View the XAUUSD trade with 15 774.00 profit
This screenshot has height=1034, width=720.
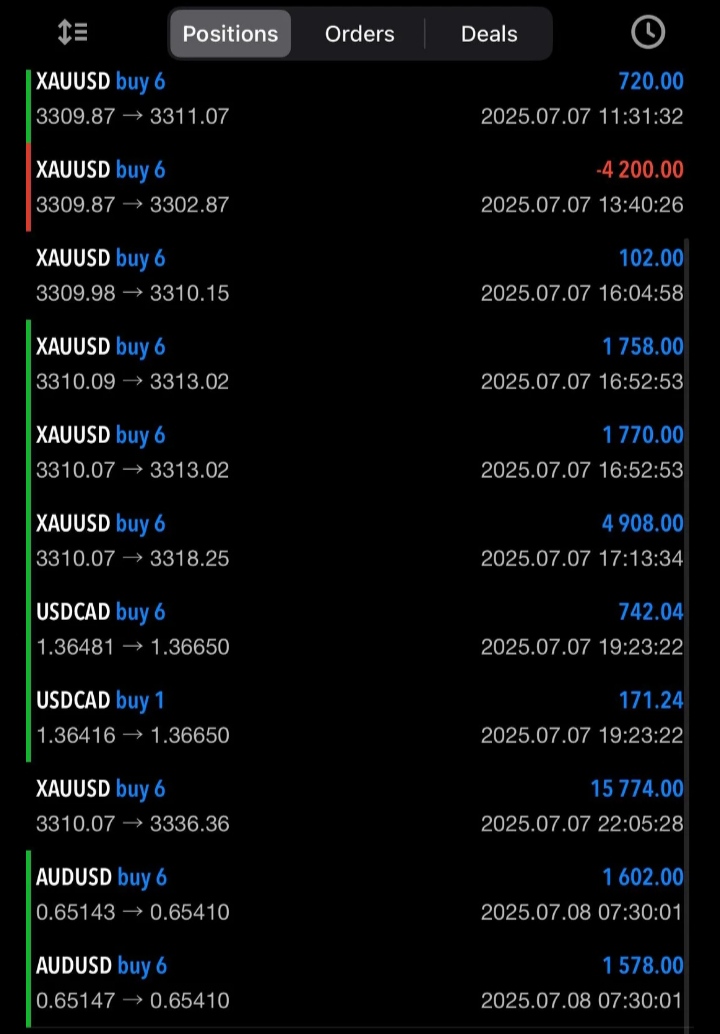pyautogui.click(x=360, y=806)
